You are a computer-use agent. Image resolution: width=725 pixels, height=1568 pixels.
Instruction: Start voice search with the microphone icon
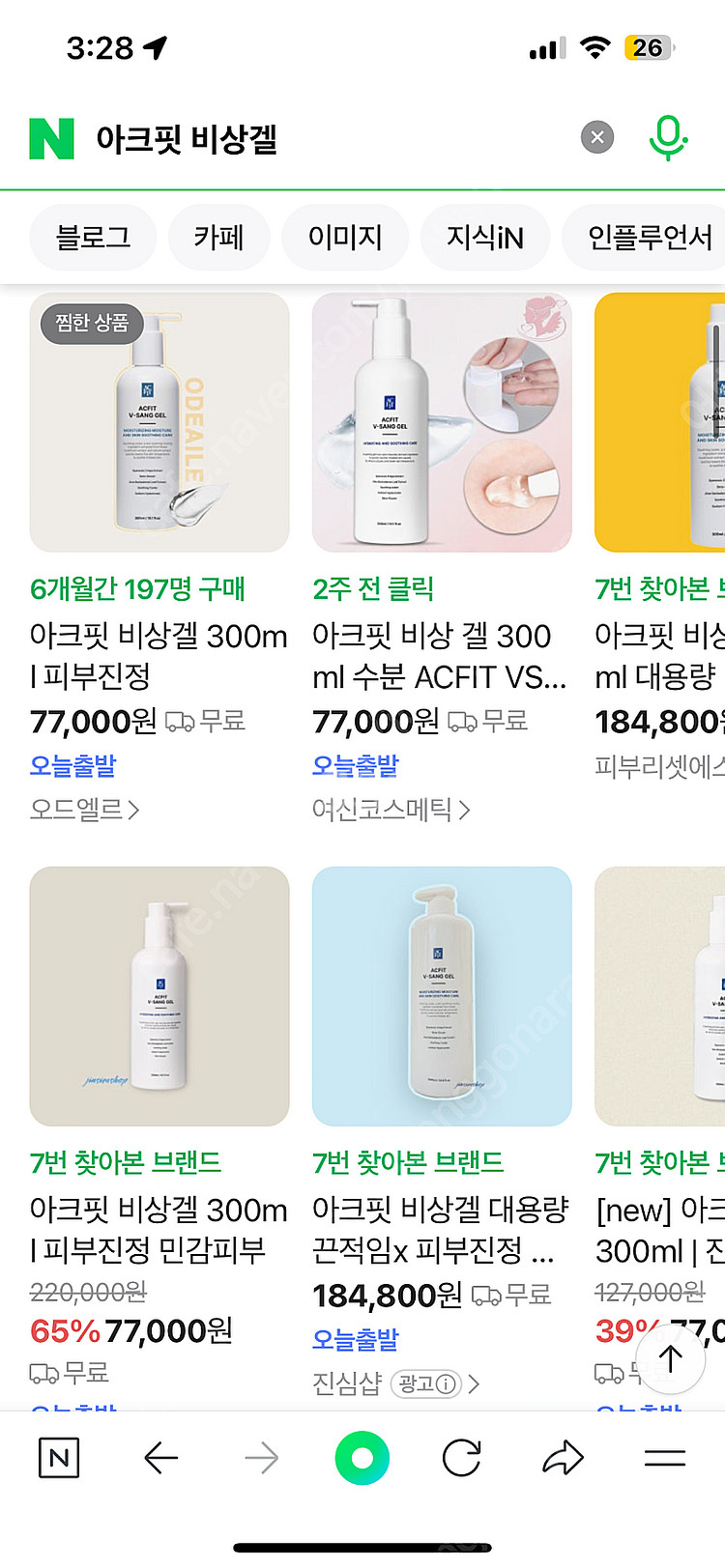(x=667, y=136)
